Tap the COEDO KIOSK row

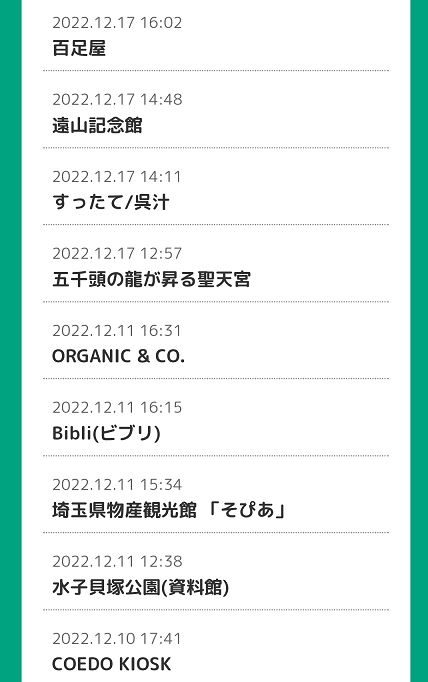(x=216, y=647)
